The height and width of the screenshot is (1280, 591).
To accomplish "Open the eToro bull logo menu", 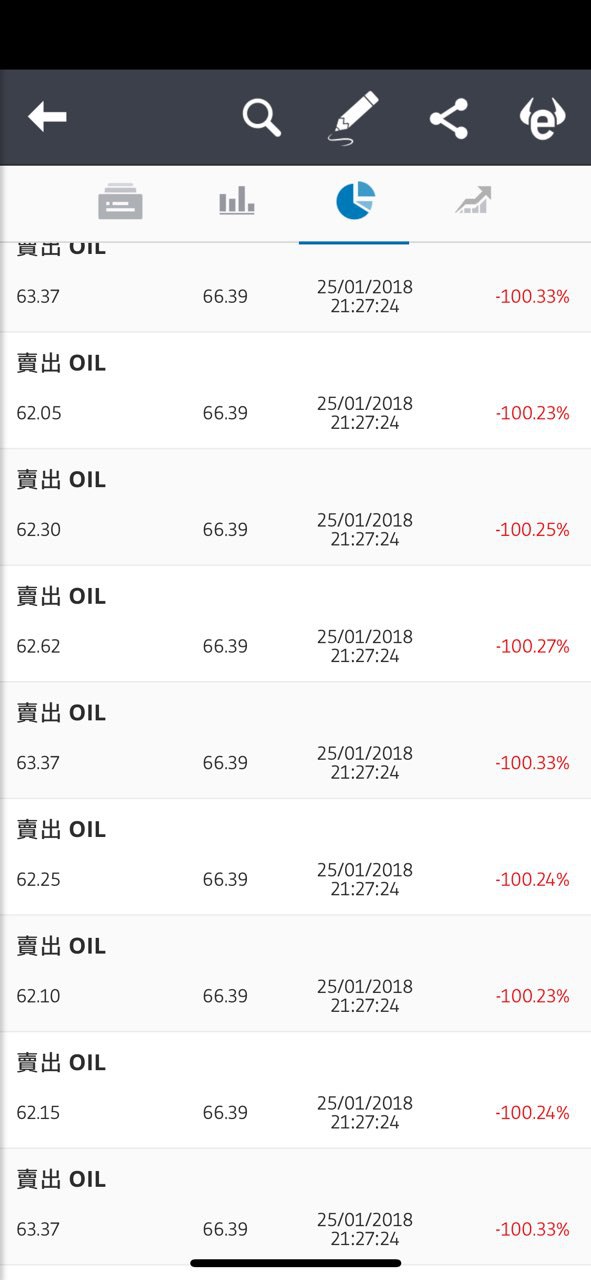I will click(x=542, y=119).
